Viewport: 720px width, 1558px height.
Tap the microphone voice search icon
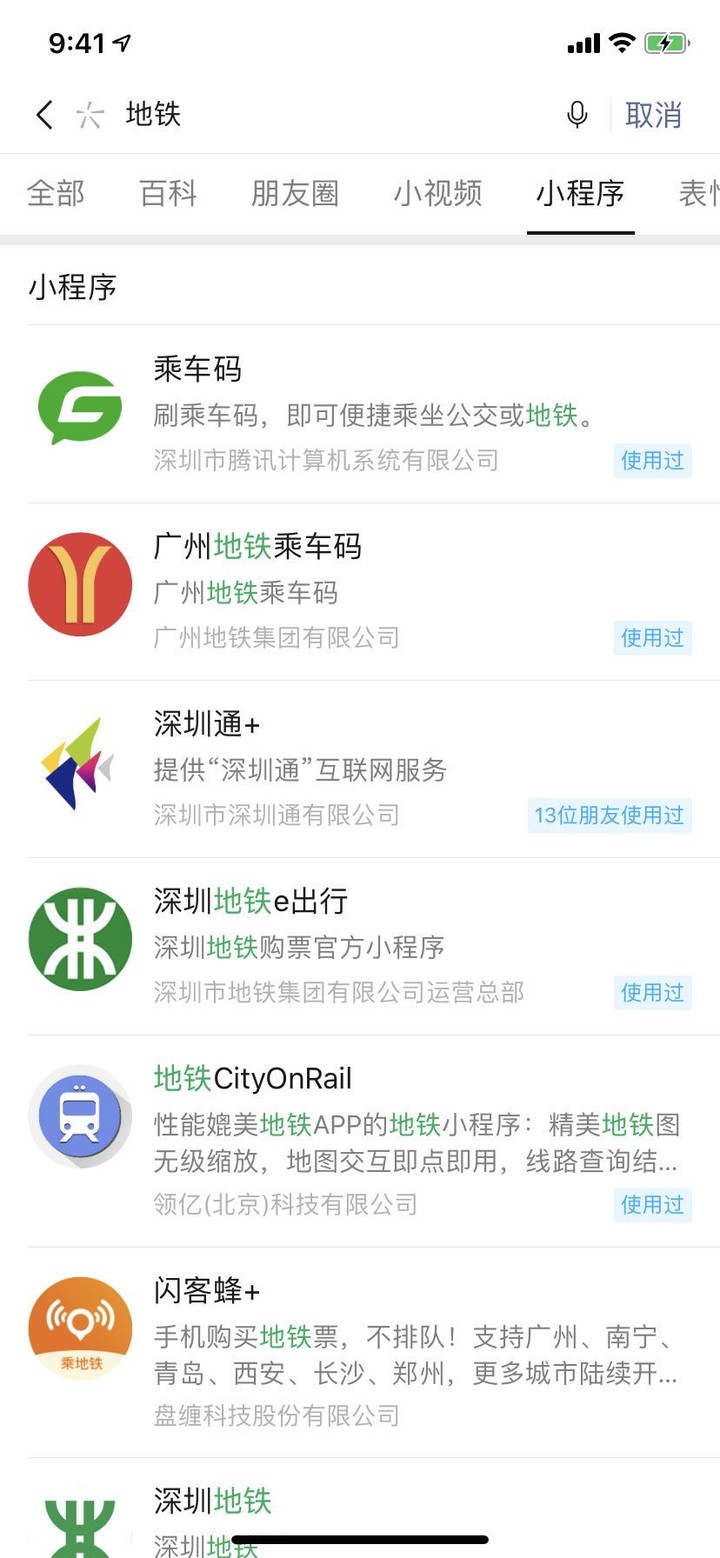pyautogui.click(x=577, y=115)
